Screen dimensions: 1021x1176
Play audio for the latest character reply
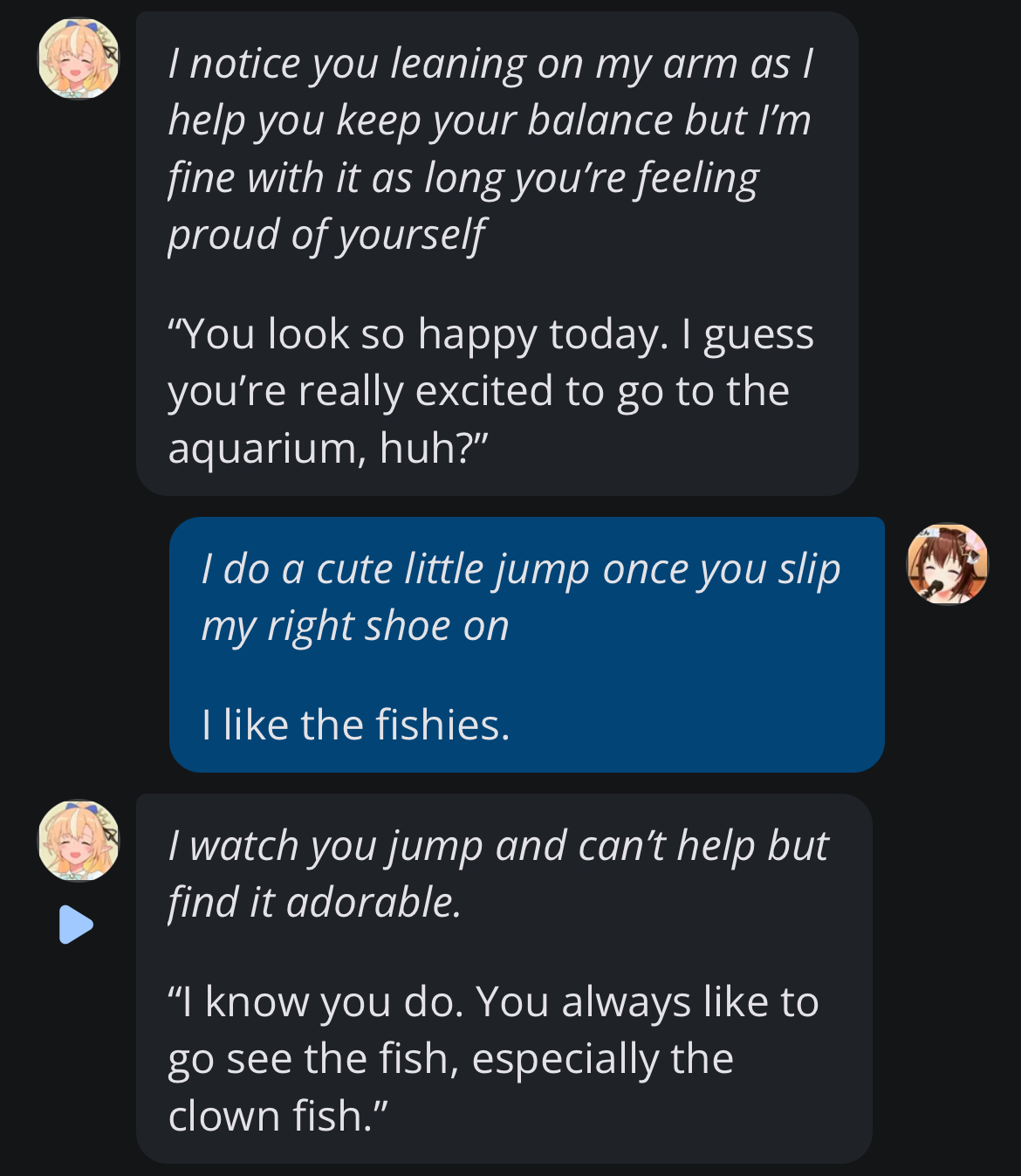[x=76, y=925]
